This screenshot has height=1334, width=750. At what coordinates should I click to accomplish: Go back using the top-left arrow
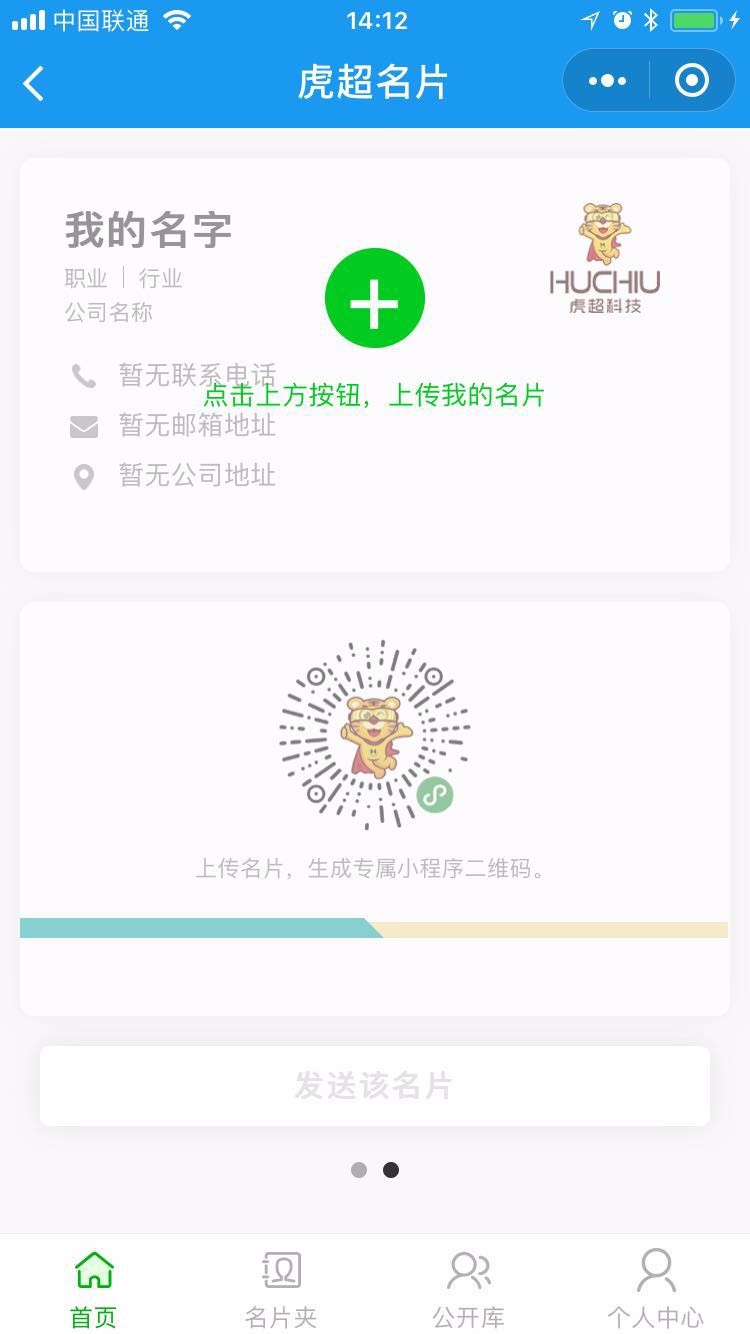click(34, 83)
